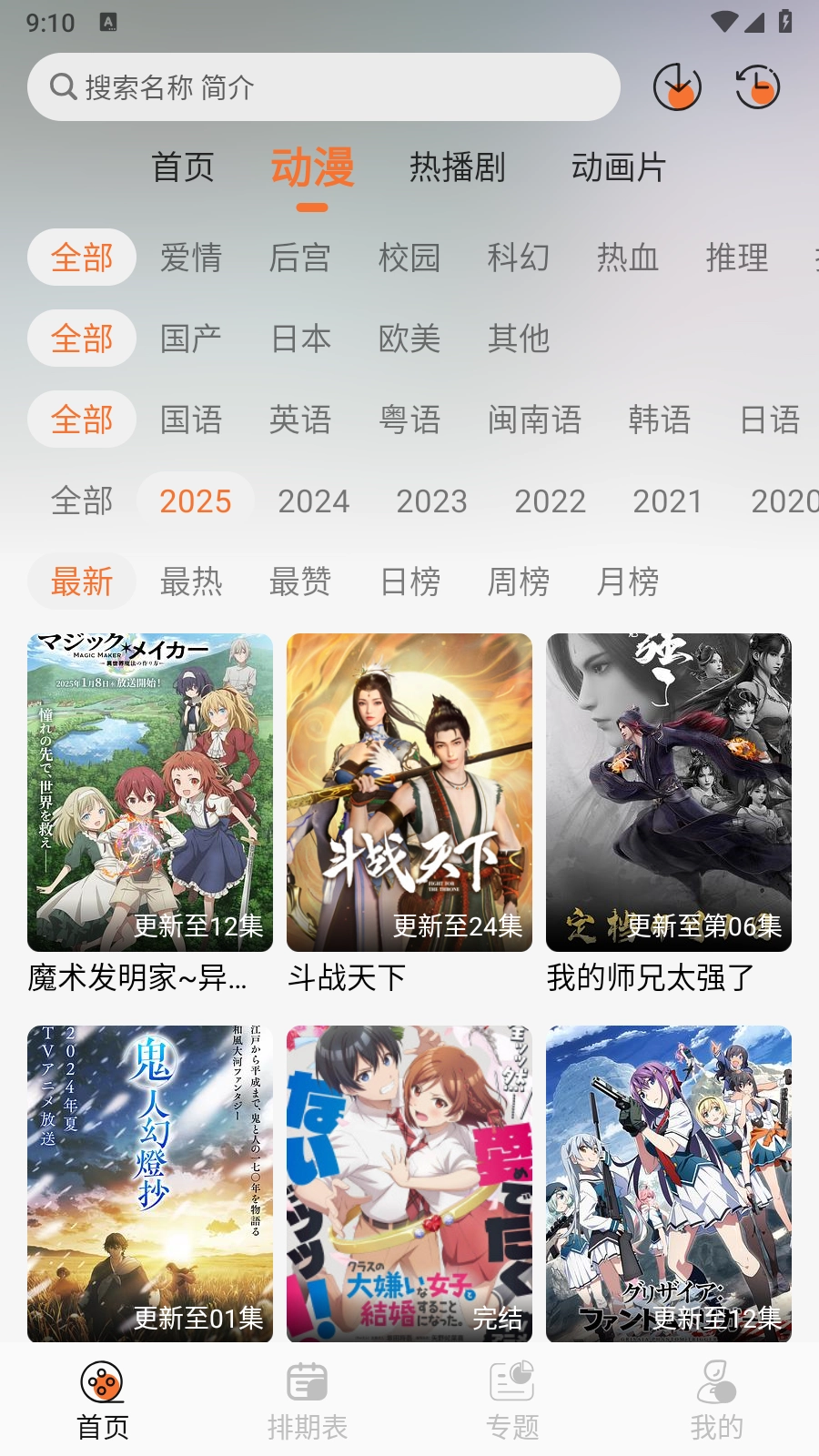
Task: Choose the 国语 language filter
Action: point(191,420)
